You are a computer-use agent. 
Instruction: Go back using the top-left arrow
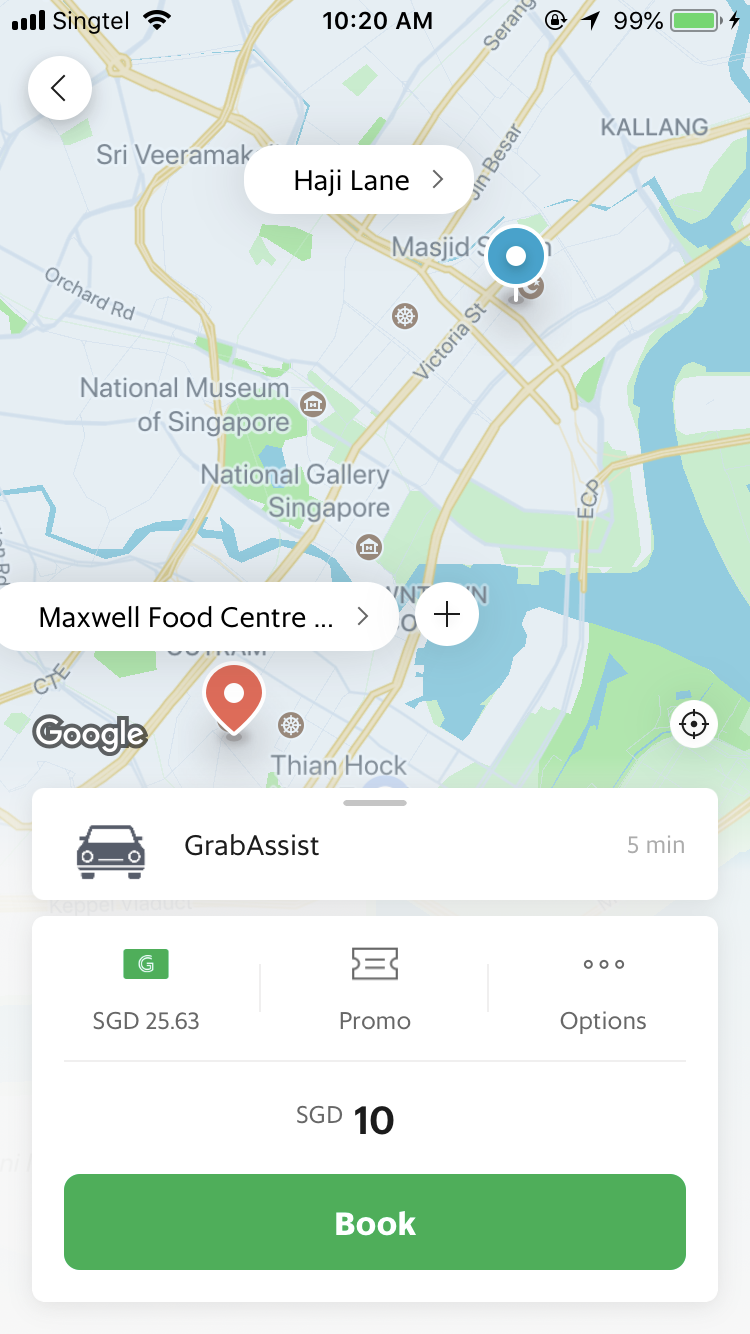(60, 89)
